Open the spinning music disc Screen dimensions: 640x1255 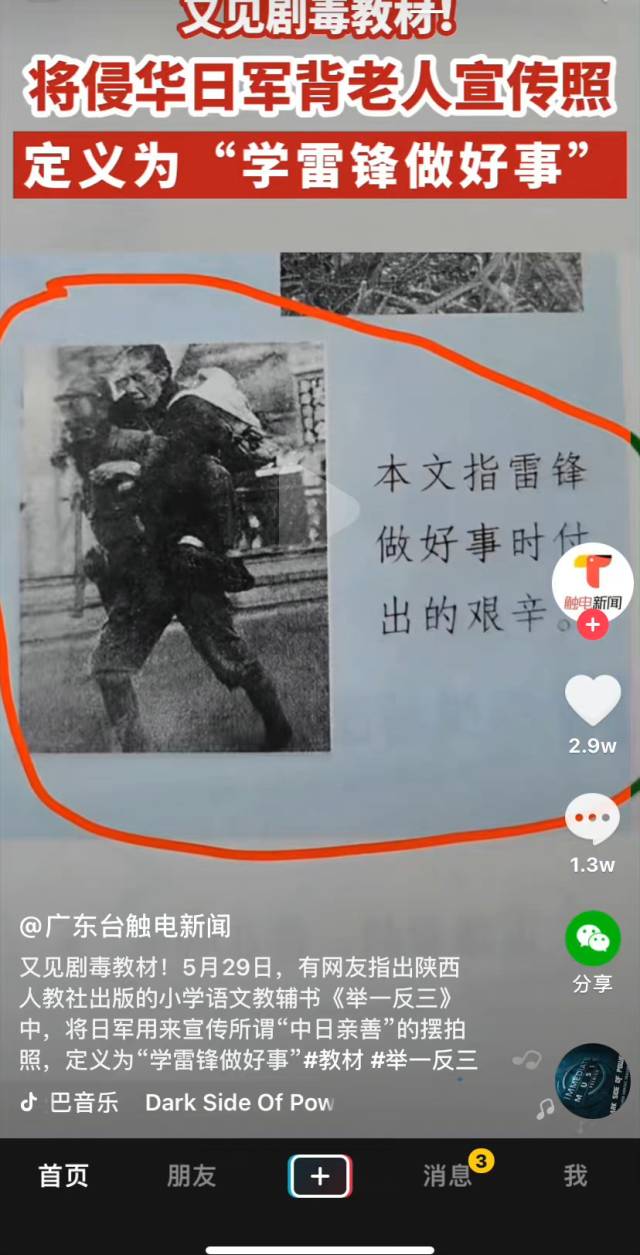click(592, 1080)
